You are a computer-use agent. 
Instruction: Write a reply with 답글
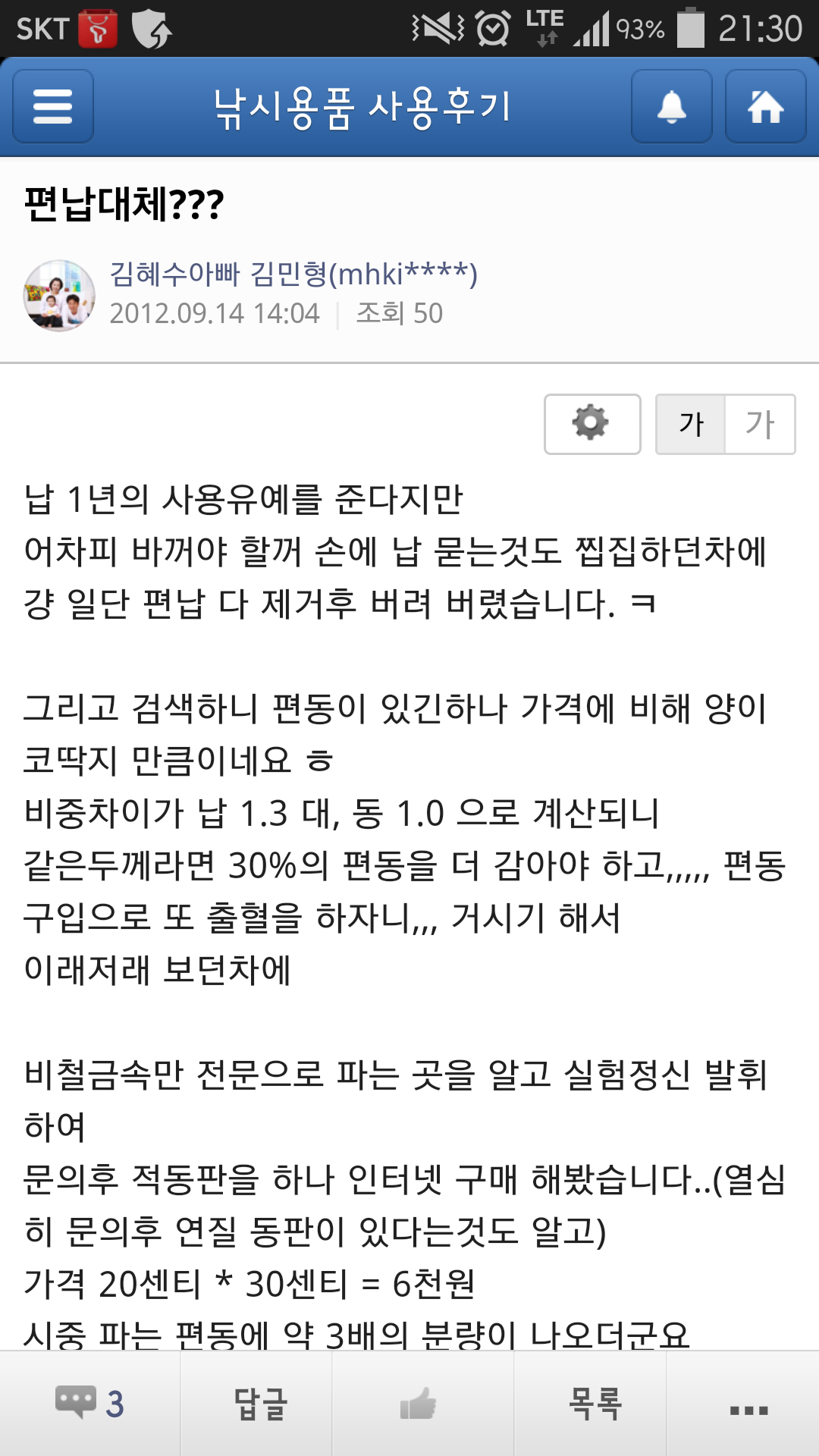[x=259, y=1404]
